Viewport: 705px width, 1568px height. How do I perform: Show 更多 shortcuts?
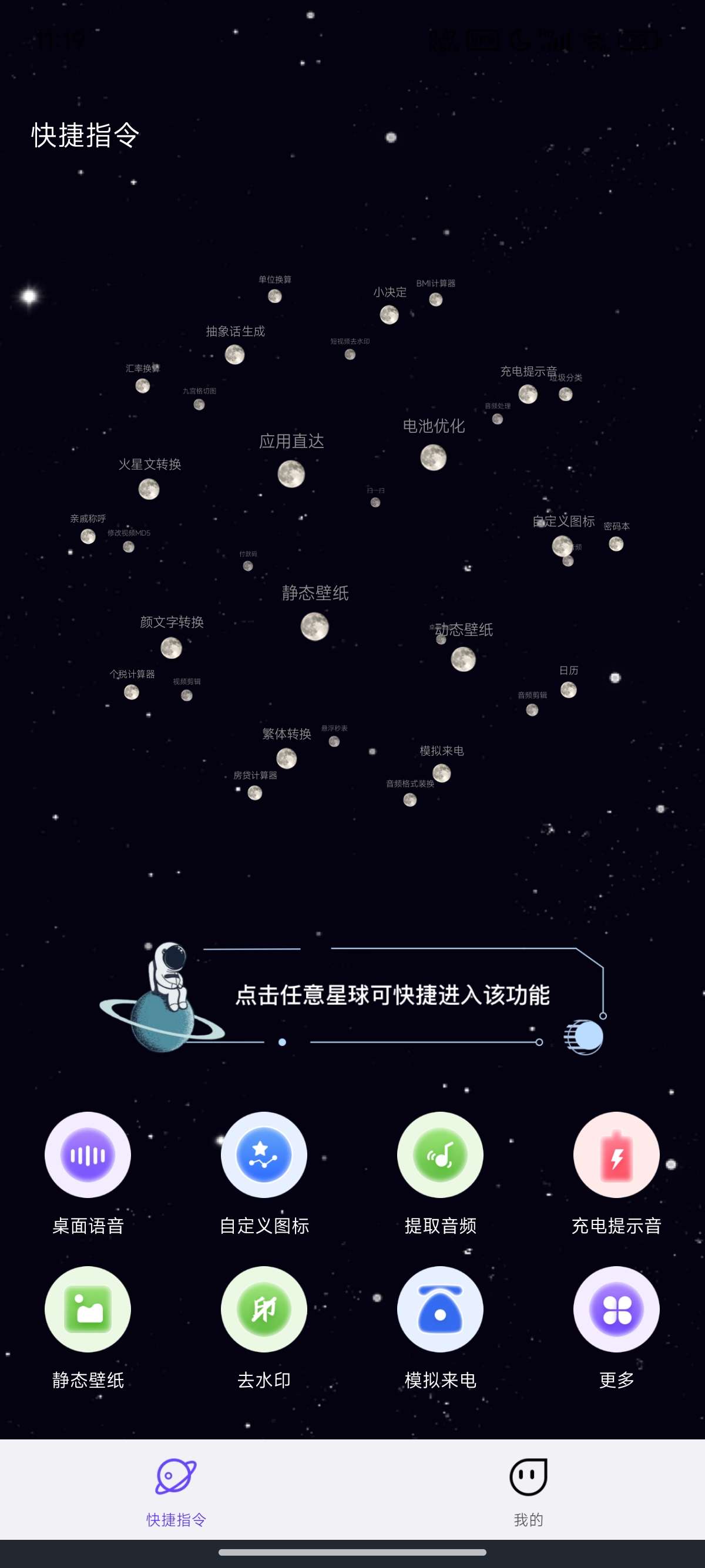point(616,1308)
